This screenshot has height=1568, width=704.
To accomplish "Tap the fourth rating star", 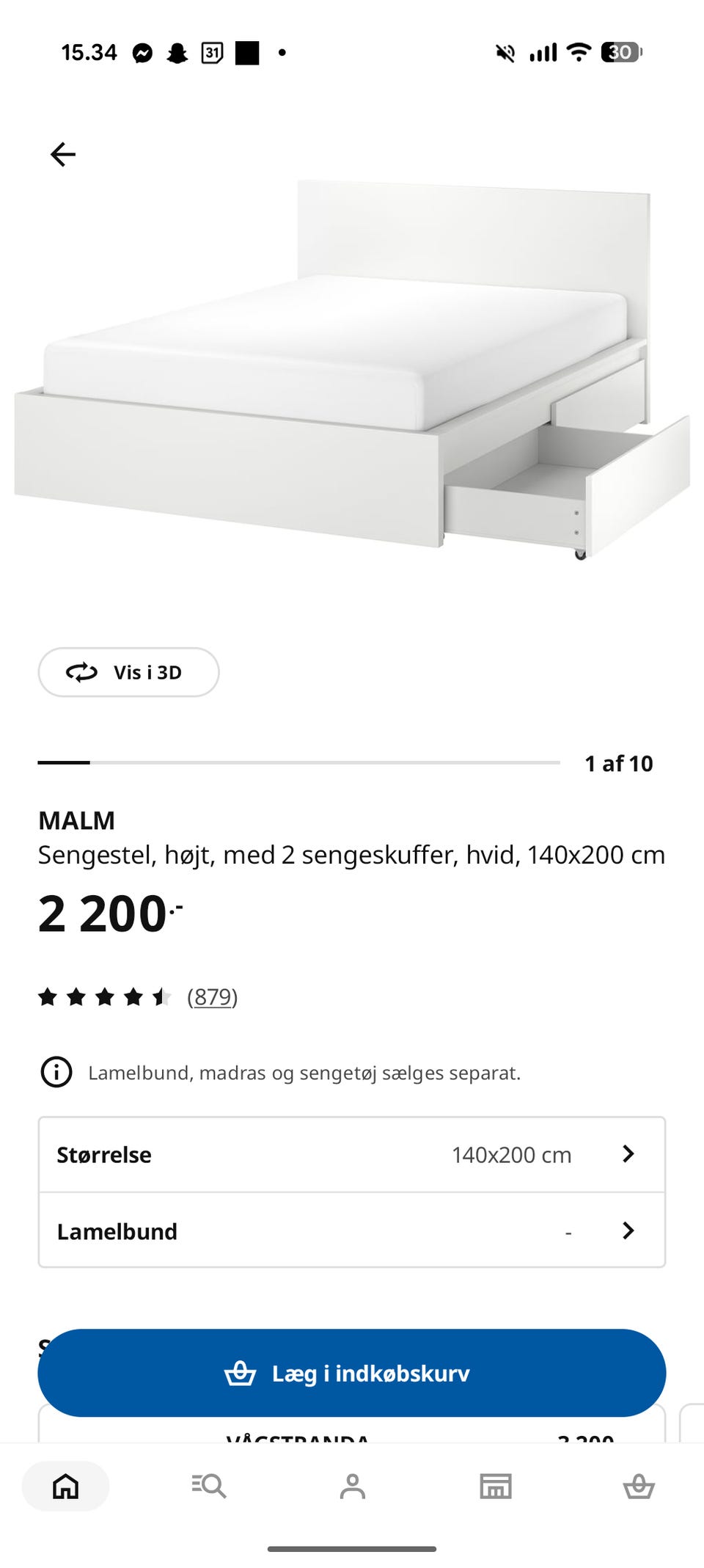I will click(x=131, y=996).
